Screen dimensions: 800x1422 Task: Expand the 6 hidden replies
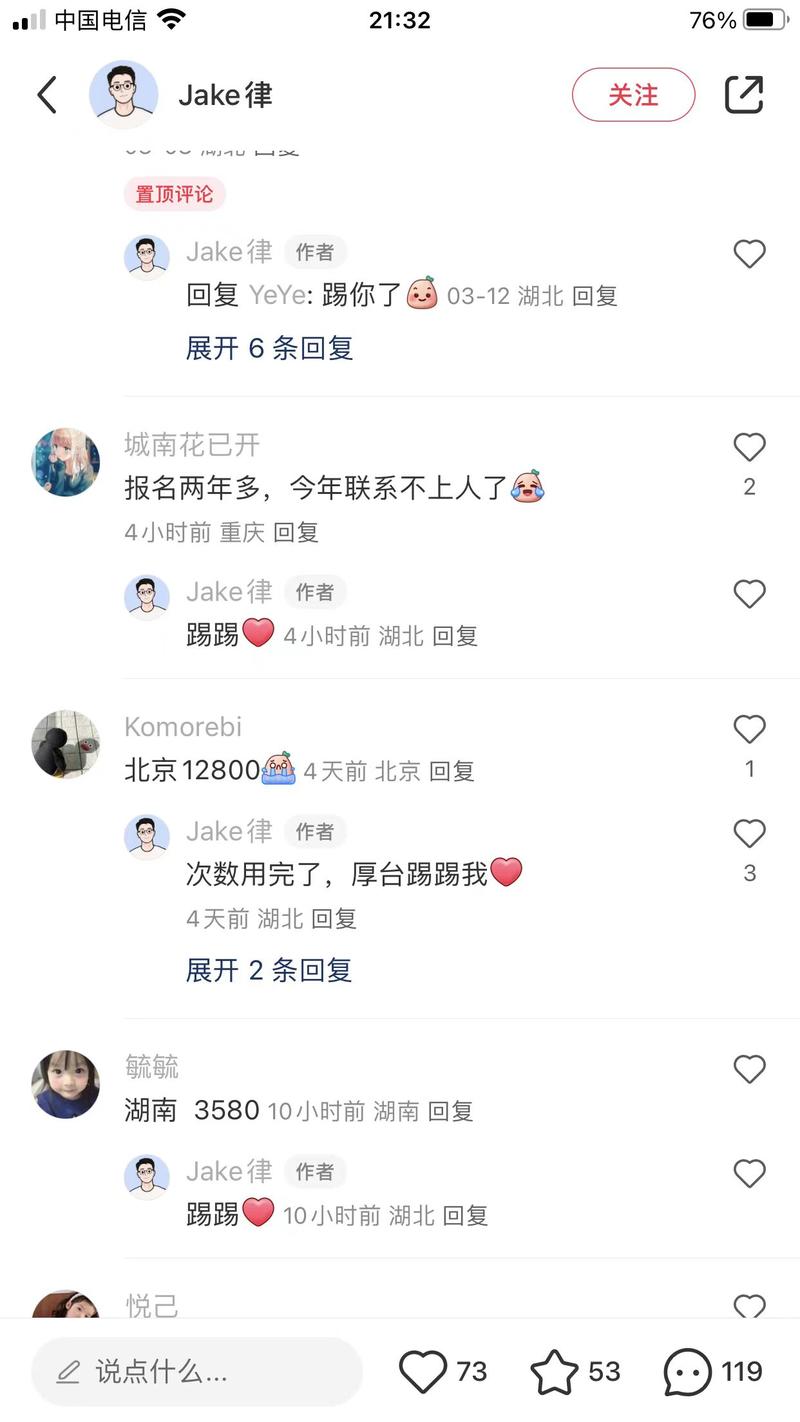point(269,348)
